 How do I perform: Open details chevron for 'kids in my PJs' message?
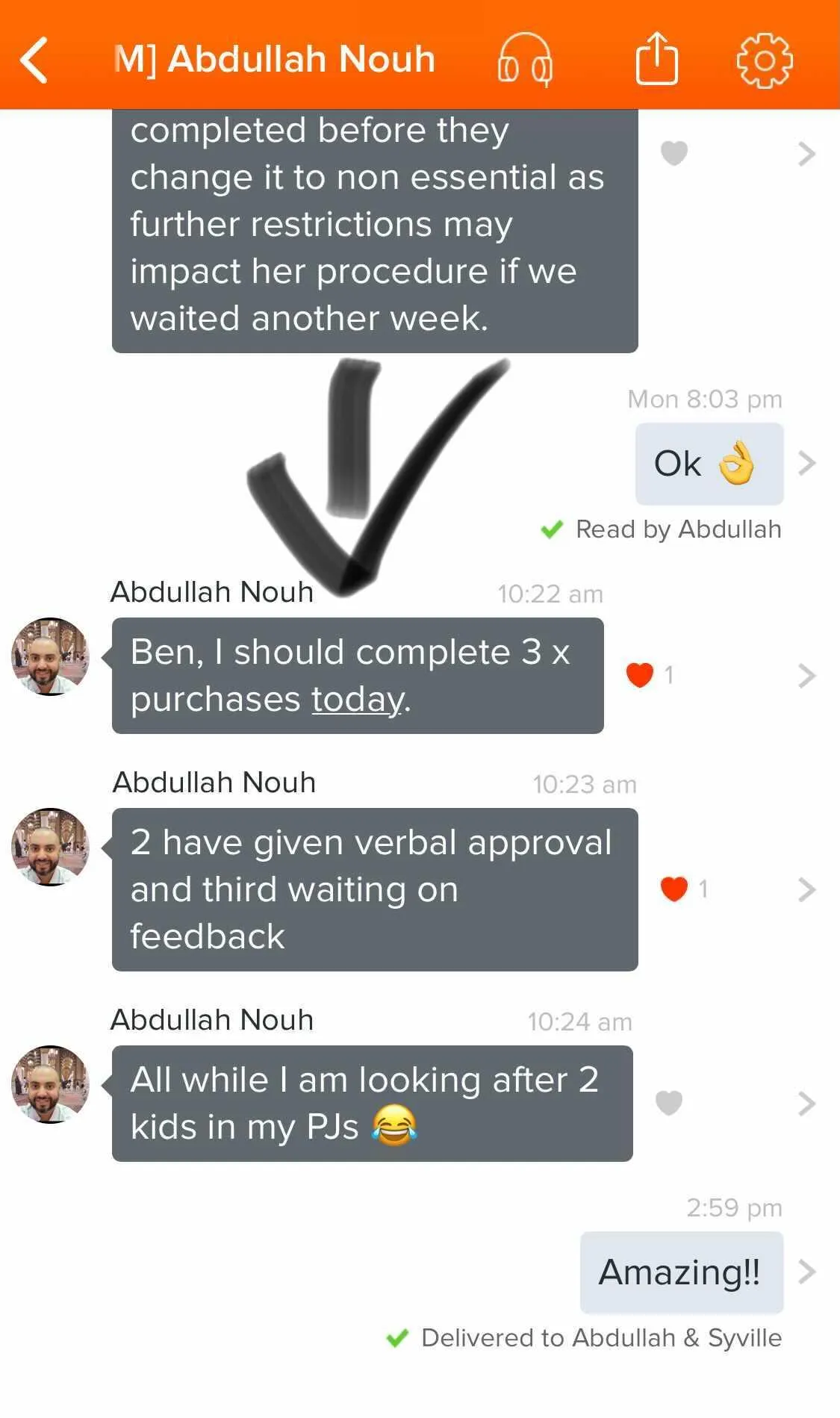click(x=806, y=1103)
